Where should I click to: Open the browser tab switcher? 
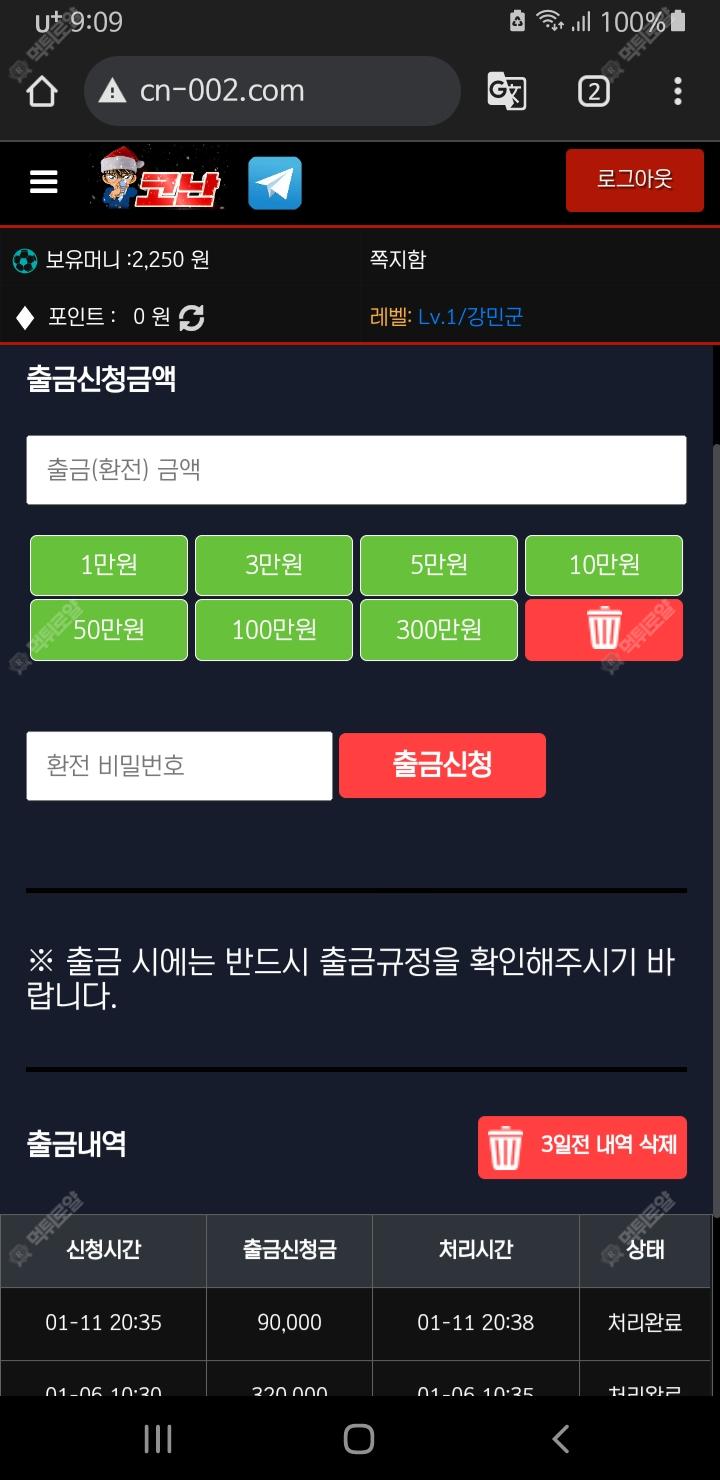click(x=593, y=92)
